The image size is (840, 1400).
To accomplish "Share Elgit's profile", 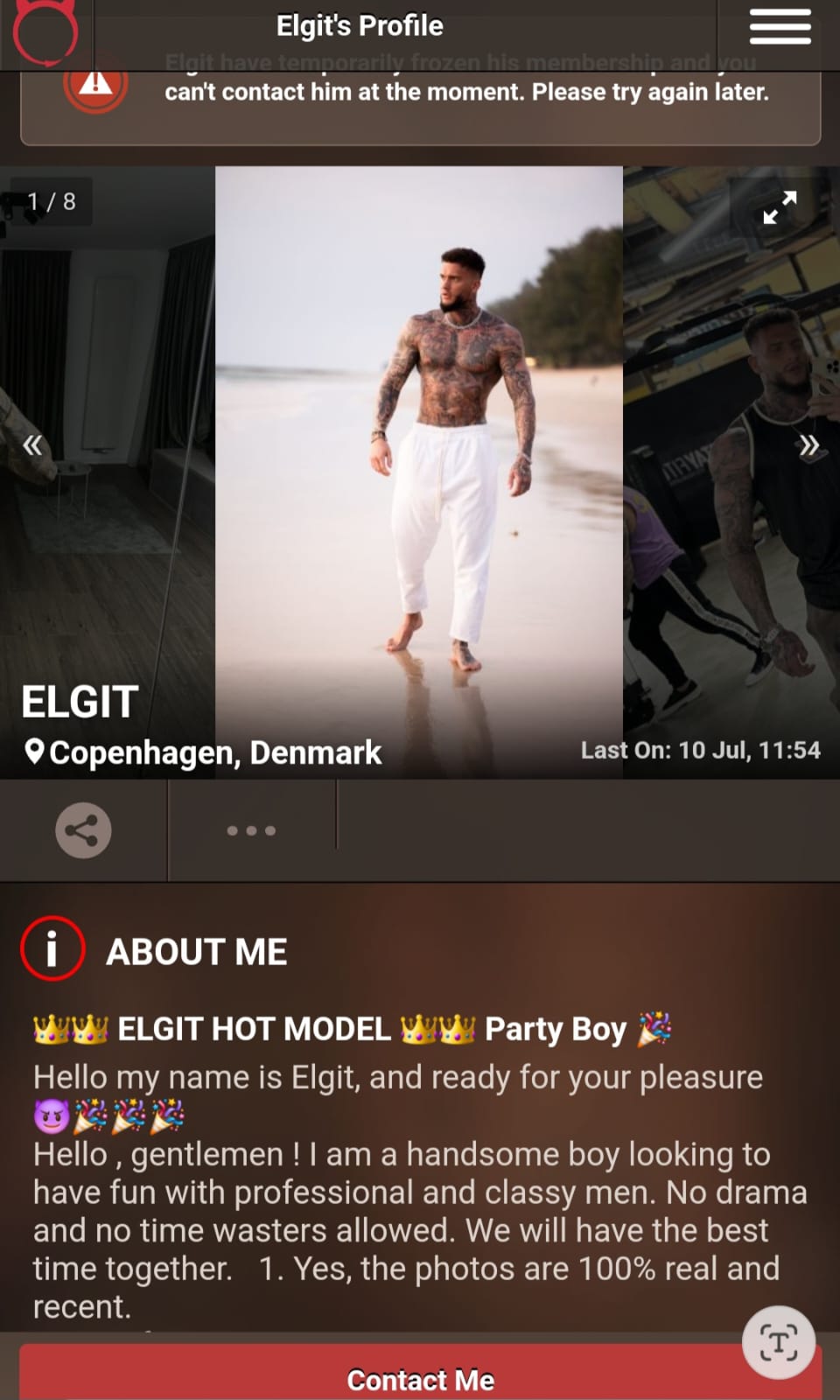I will tap(83, 829).
